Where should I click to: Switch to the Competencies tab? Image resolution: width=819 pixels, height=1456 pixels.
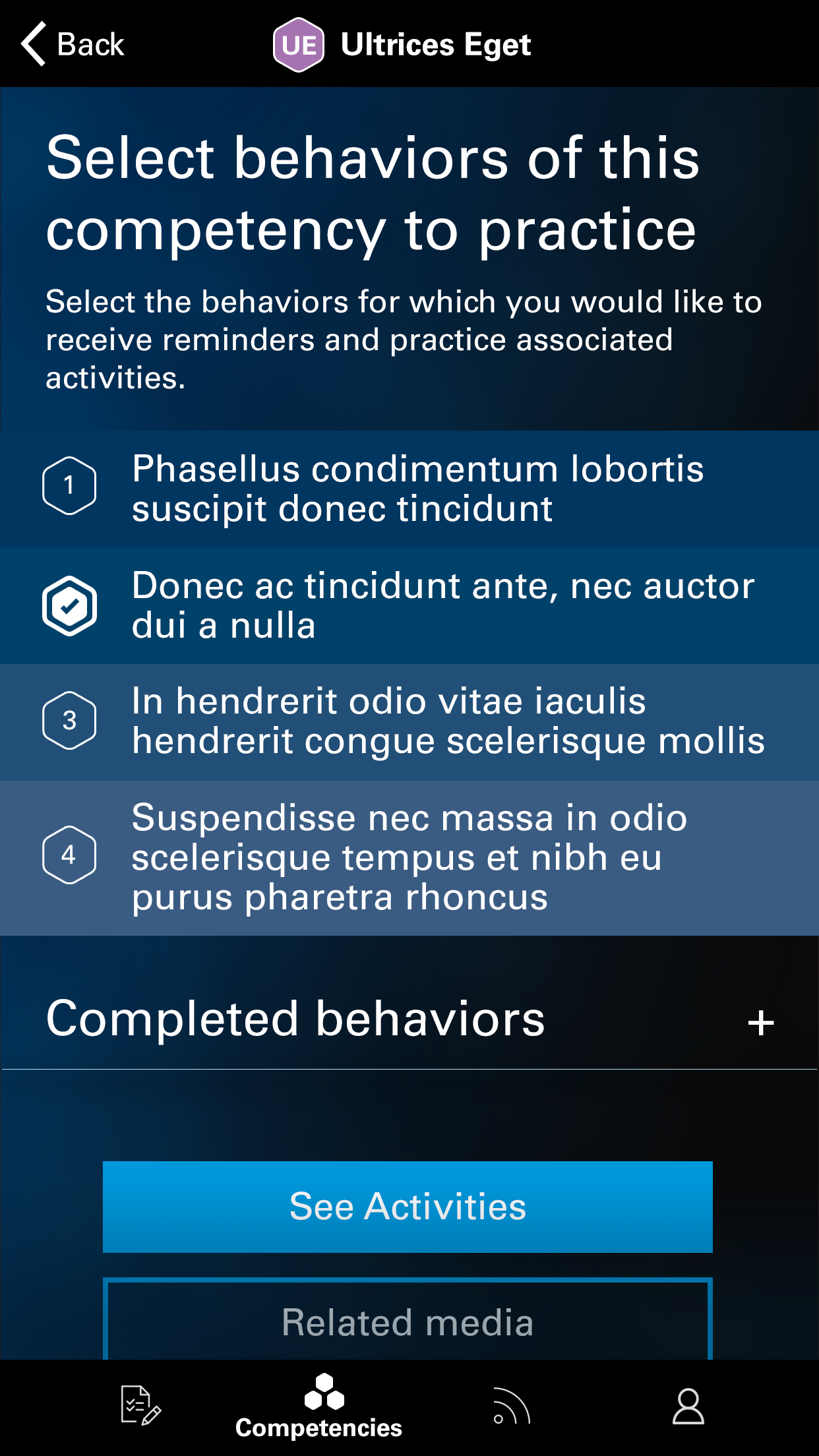pyautogui.click(x=319, y=1406)
